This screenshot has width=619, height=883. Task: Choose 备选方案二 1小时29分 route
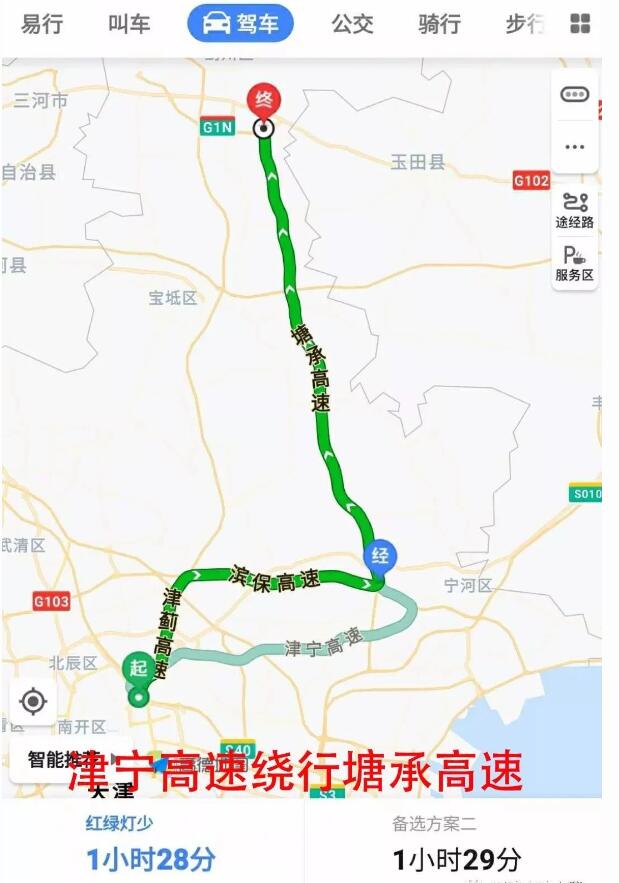456,843
